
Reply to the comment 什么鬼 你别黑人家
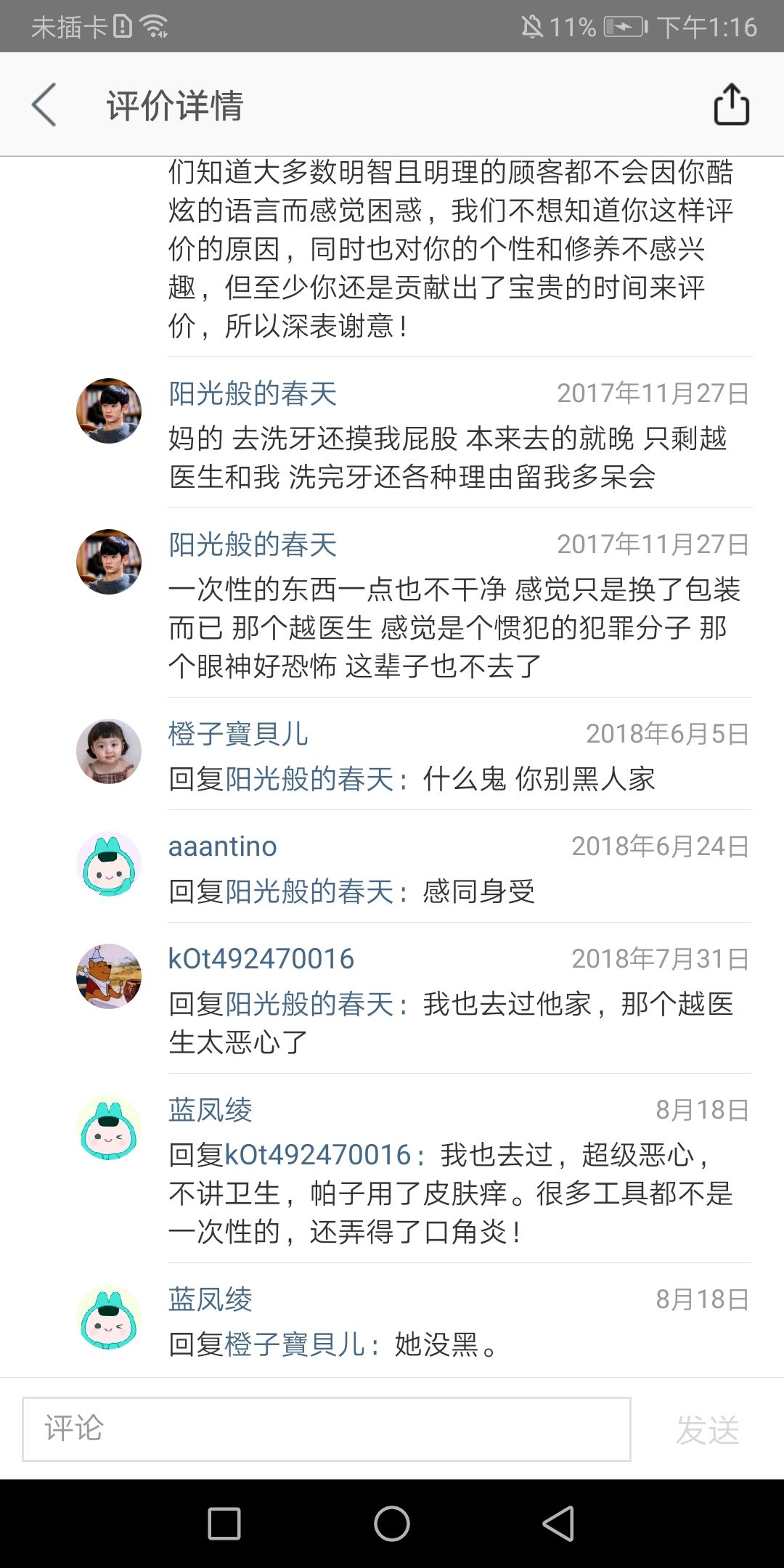pyautogui.click(x=539, y=779)
